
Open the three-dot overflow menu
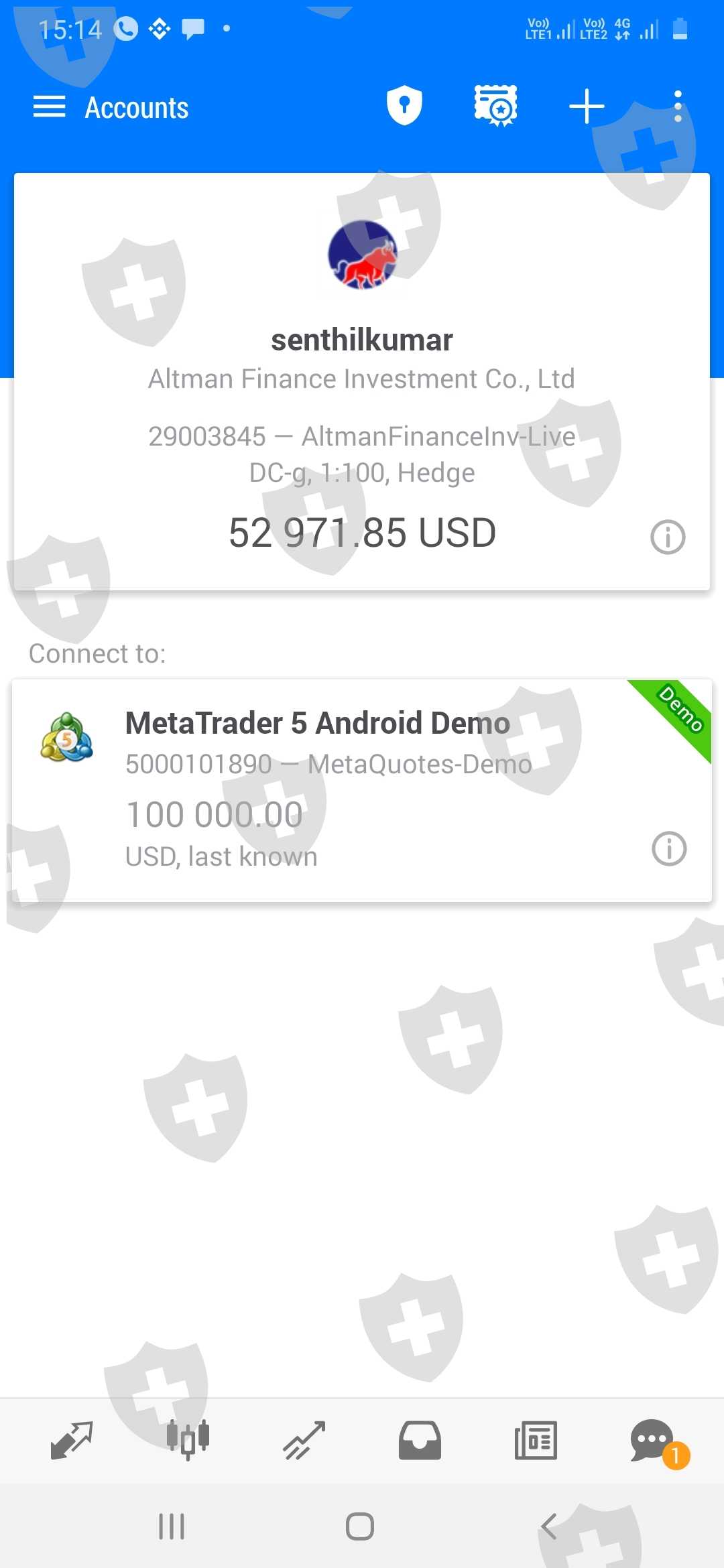(678, 106)
